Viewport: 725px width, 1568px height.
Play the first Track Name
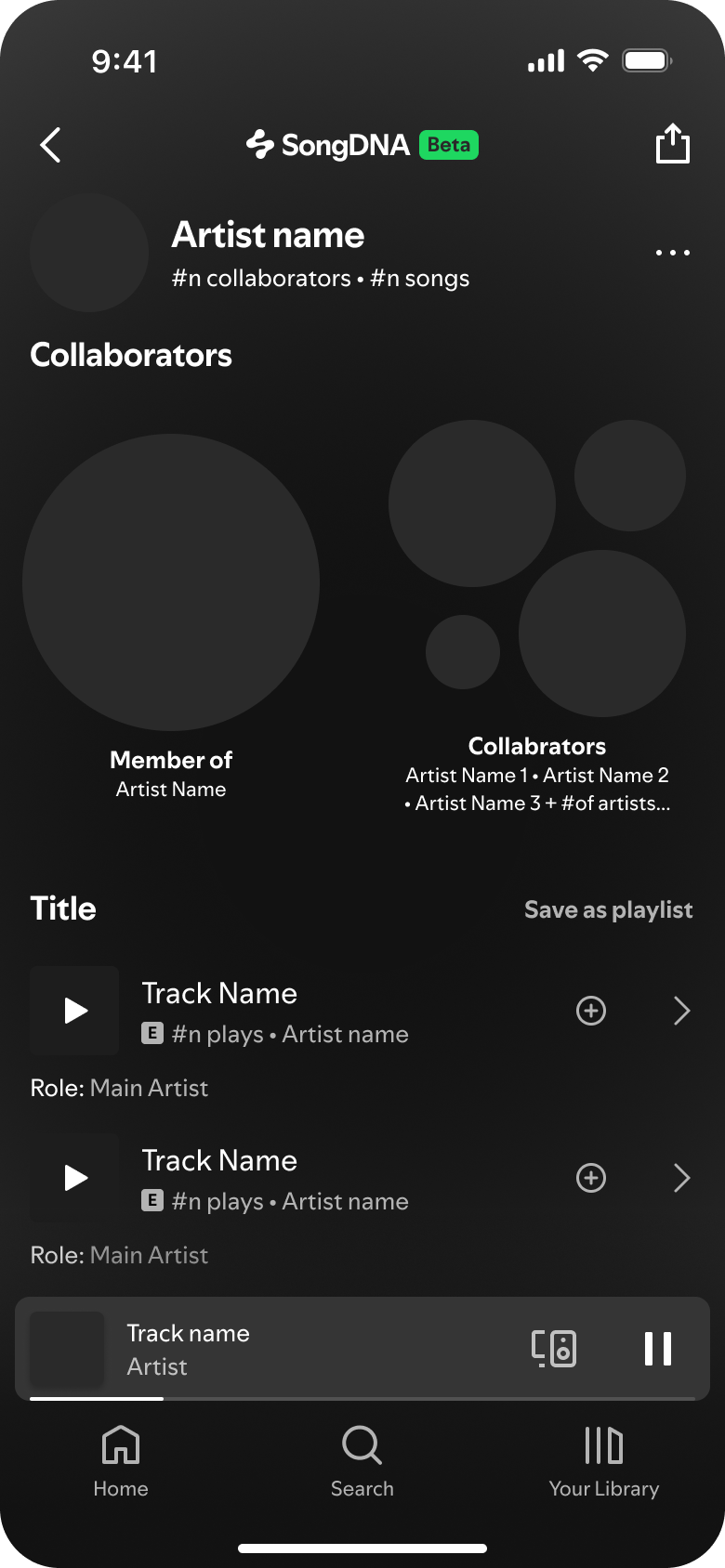(x=74, y=1011)
